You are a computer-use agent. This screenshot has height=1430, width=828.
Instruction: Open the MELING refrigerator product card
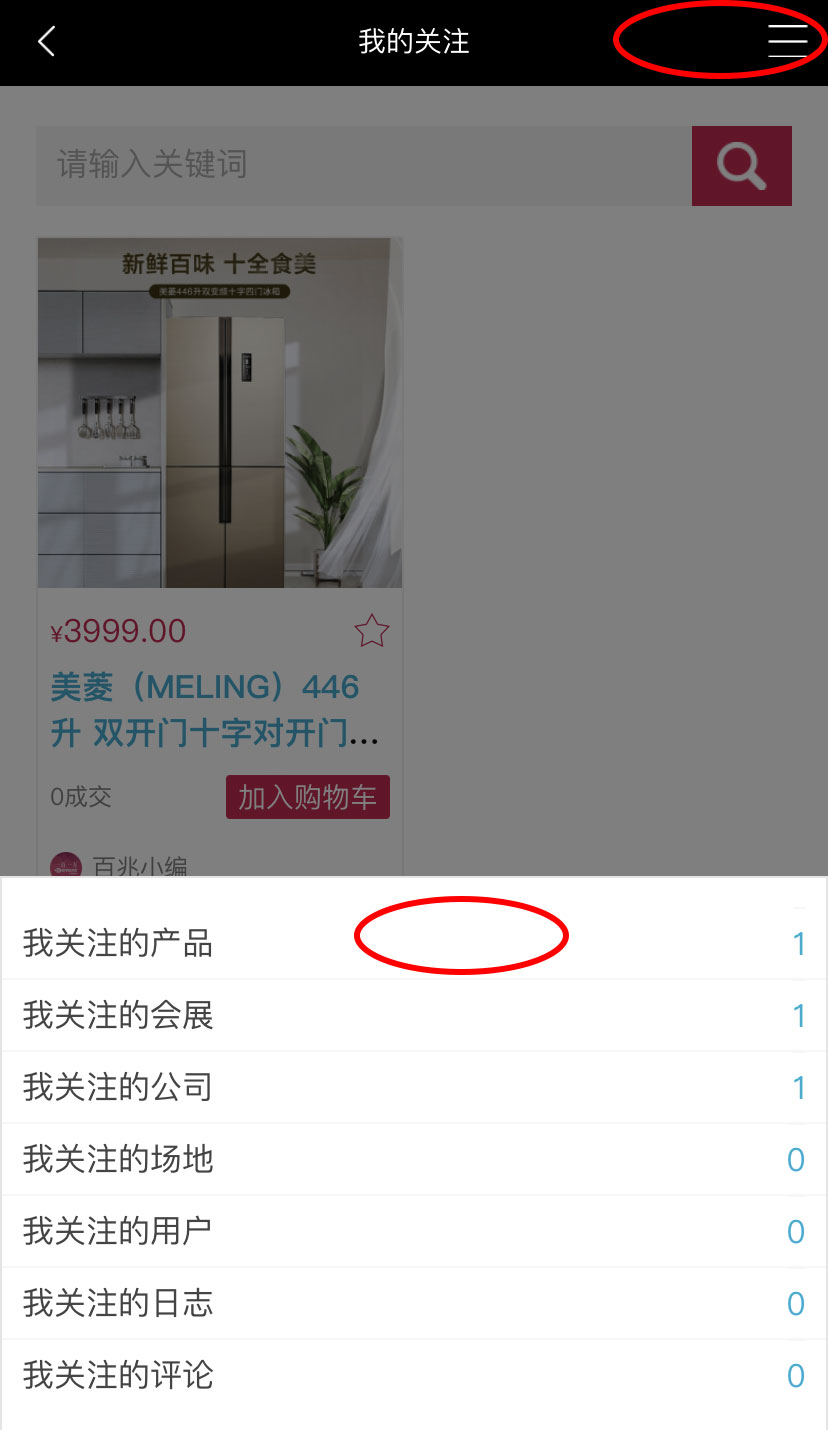coord(220,413)
